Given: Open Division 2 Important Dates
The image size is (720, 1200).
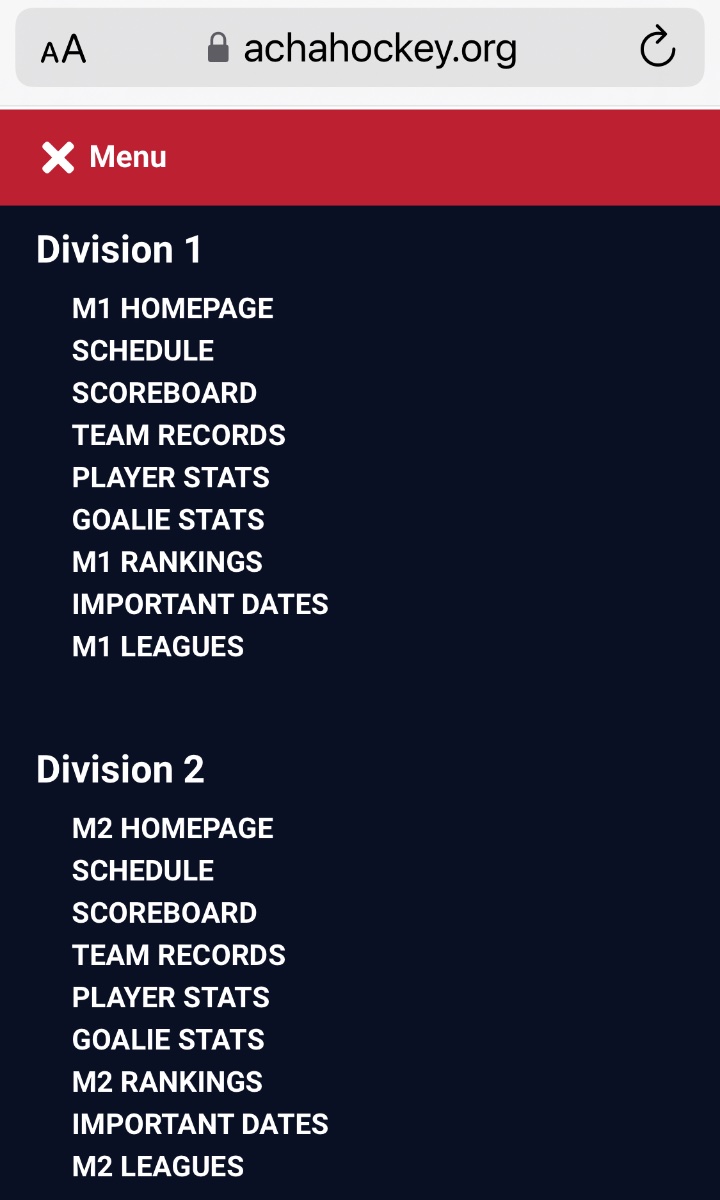Looking at the screenshot, I should pos(200,1124).
